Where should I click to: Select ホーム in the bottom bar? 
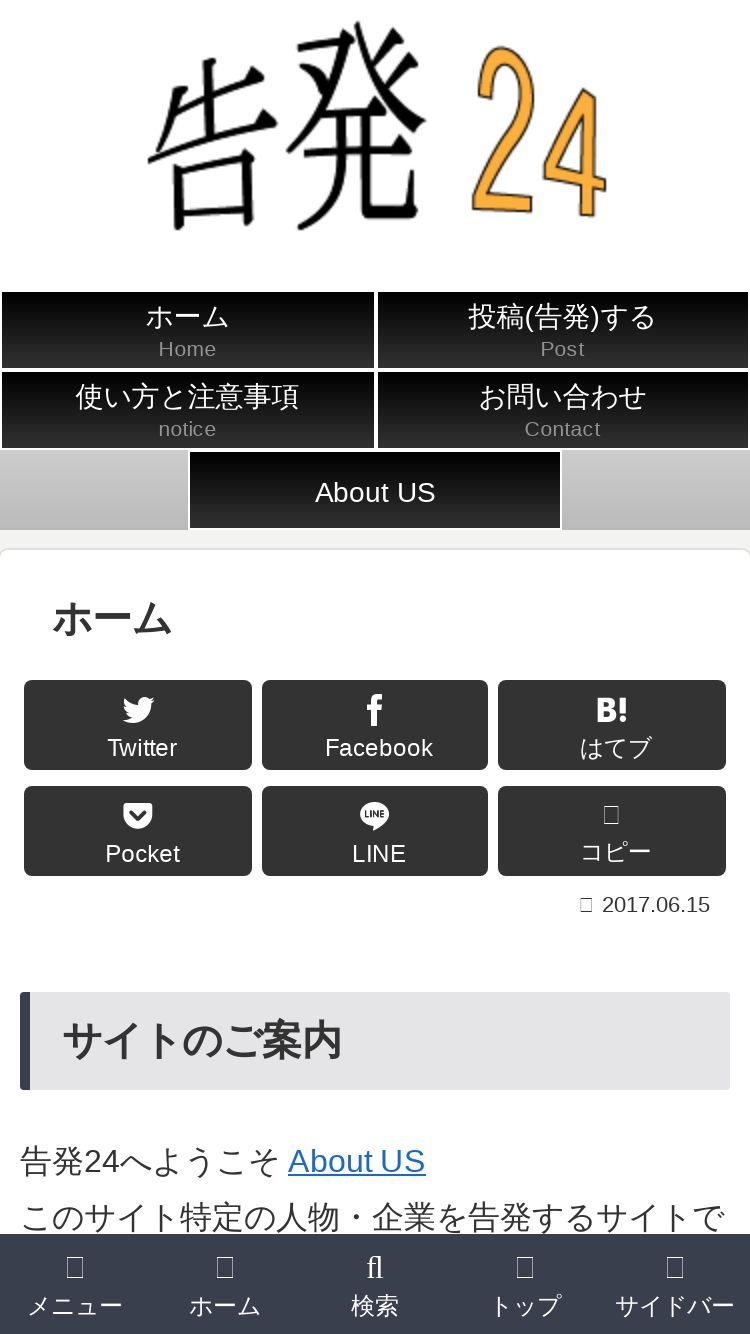click(225, 1284)
